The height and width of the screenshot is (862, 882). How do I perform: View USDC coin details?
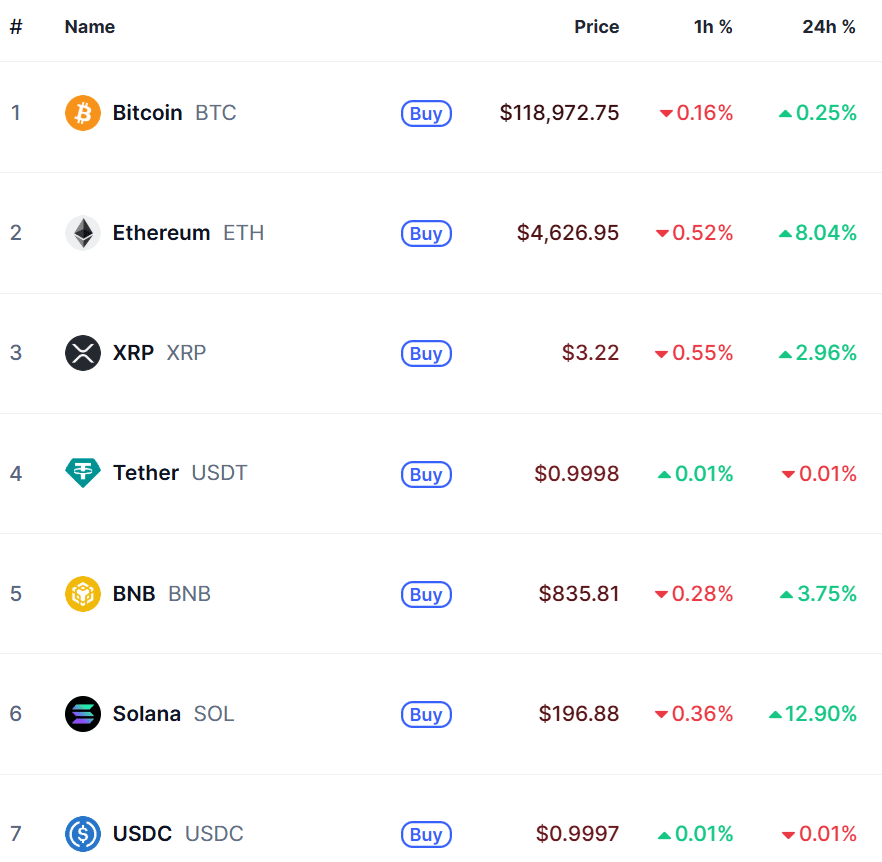pyautogui.click(x=142, y=834)
